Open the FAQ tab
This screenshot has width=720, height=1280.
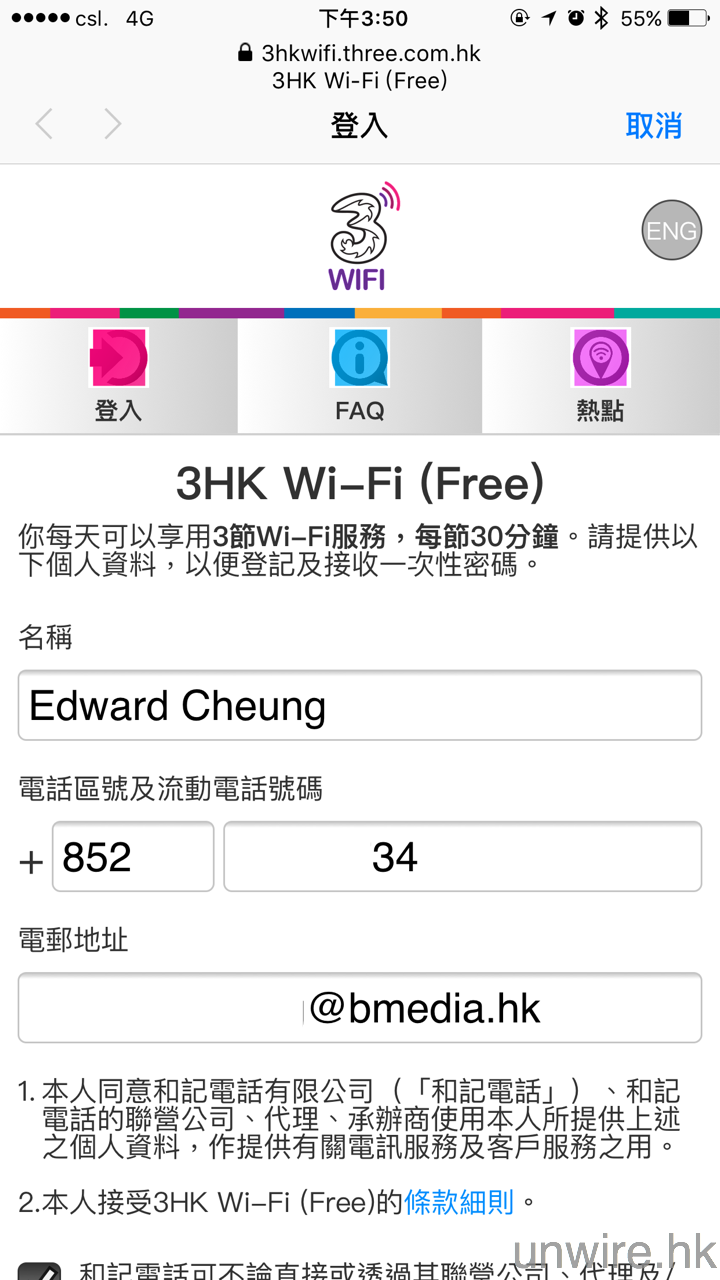tap(360, 376)
